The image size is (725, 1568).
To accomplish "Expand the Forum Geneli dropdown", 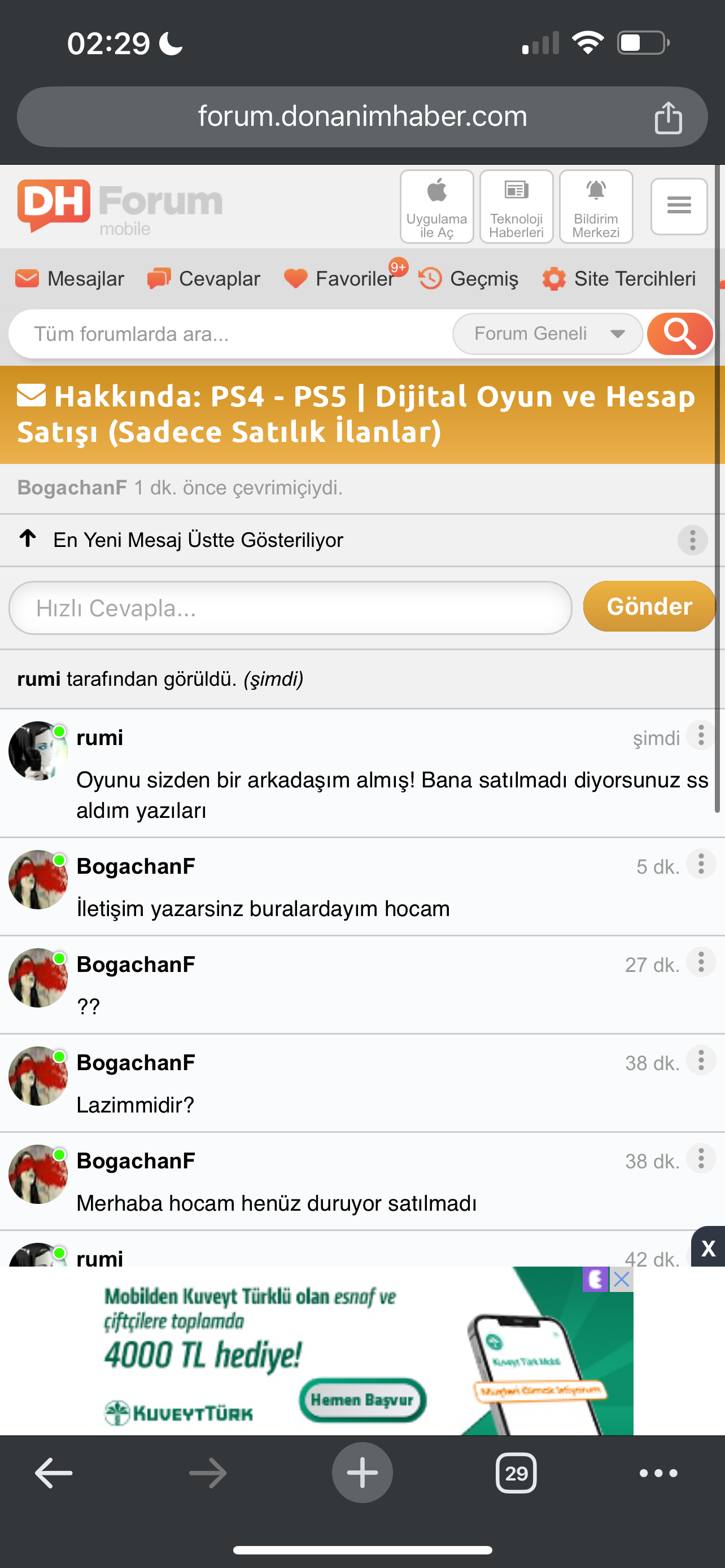I will pyautogui.click(x=547, y=334).
